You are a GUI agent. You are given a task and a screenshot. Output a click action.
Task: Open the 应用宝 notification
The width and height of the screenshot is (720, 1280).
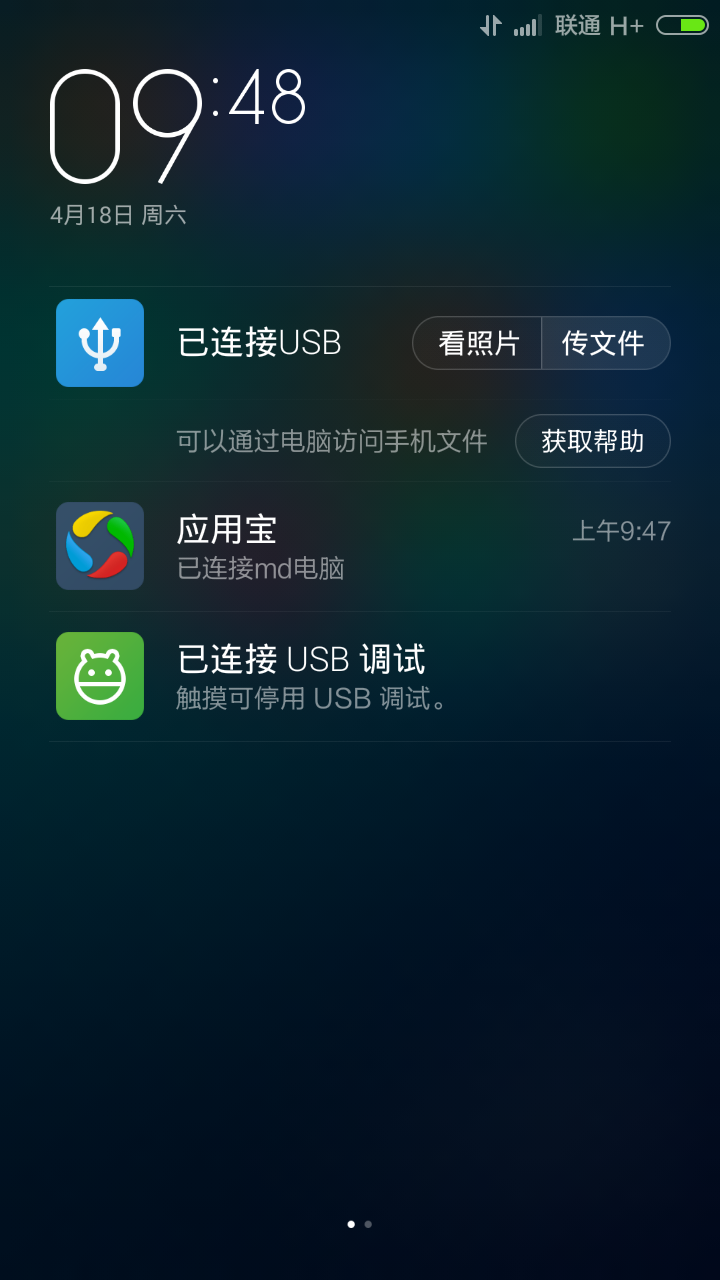pyautogui.click(x=360, y=546)
